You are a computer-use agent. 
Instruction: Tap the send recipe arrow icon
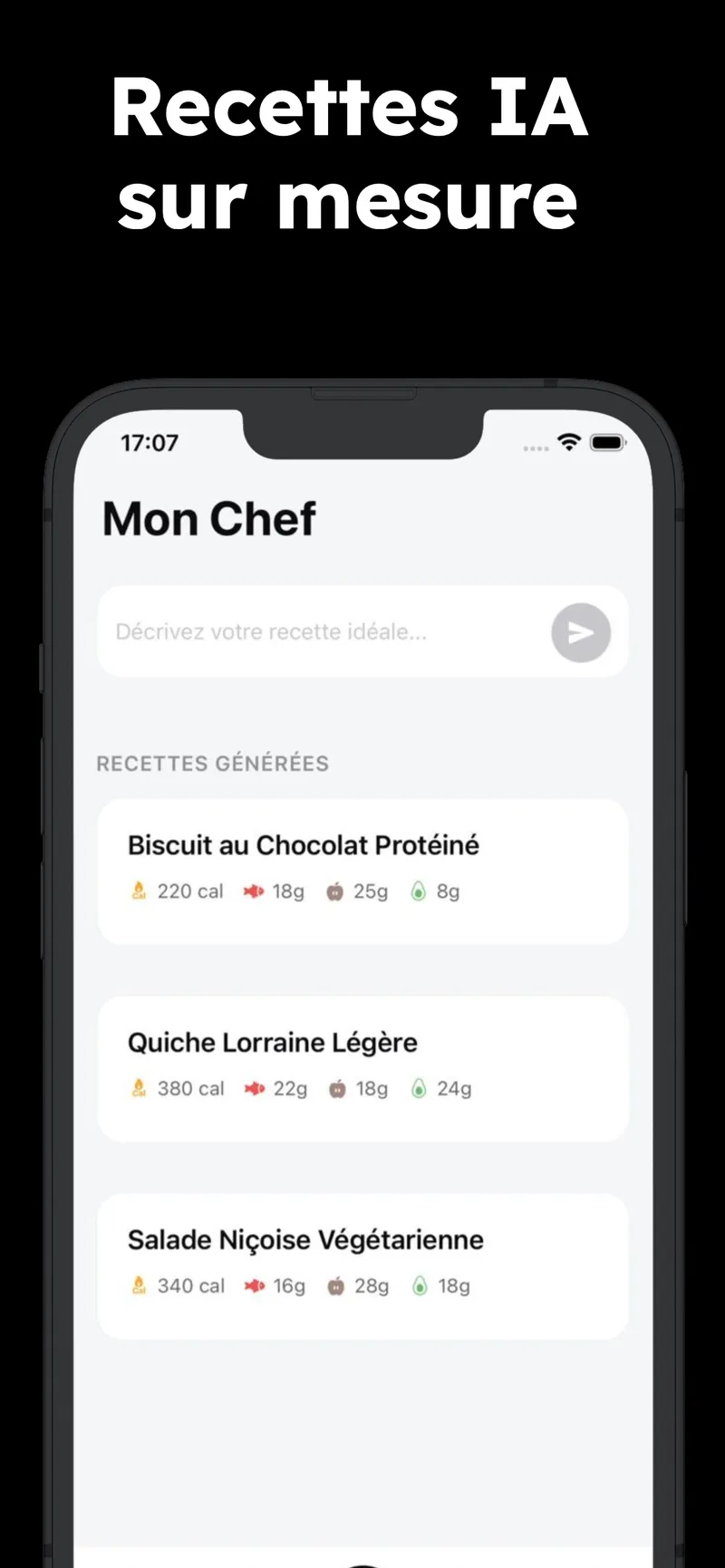(x=580, y=632)
